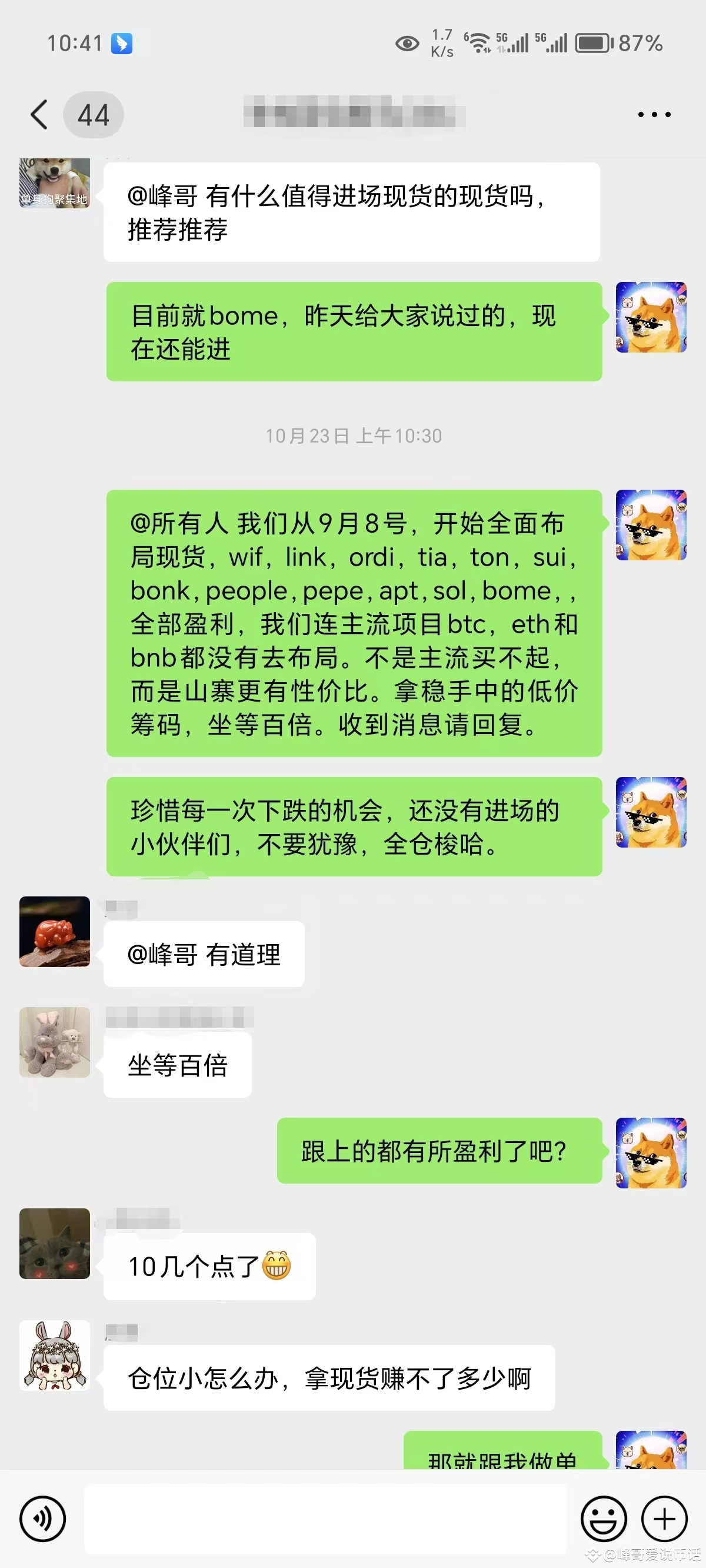Go back to the chat list
The width and height of the screenshot is (706, 1568).
(x=40, y=114)
